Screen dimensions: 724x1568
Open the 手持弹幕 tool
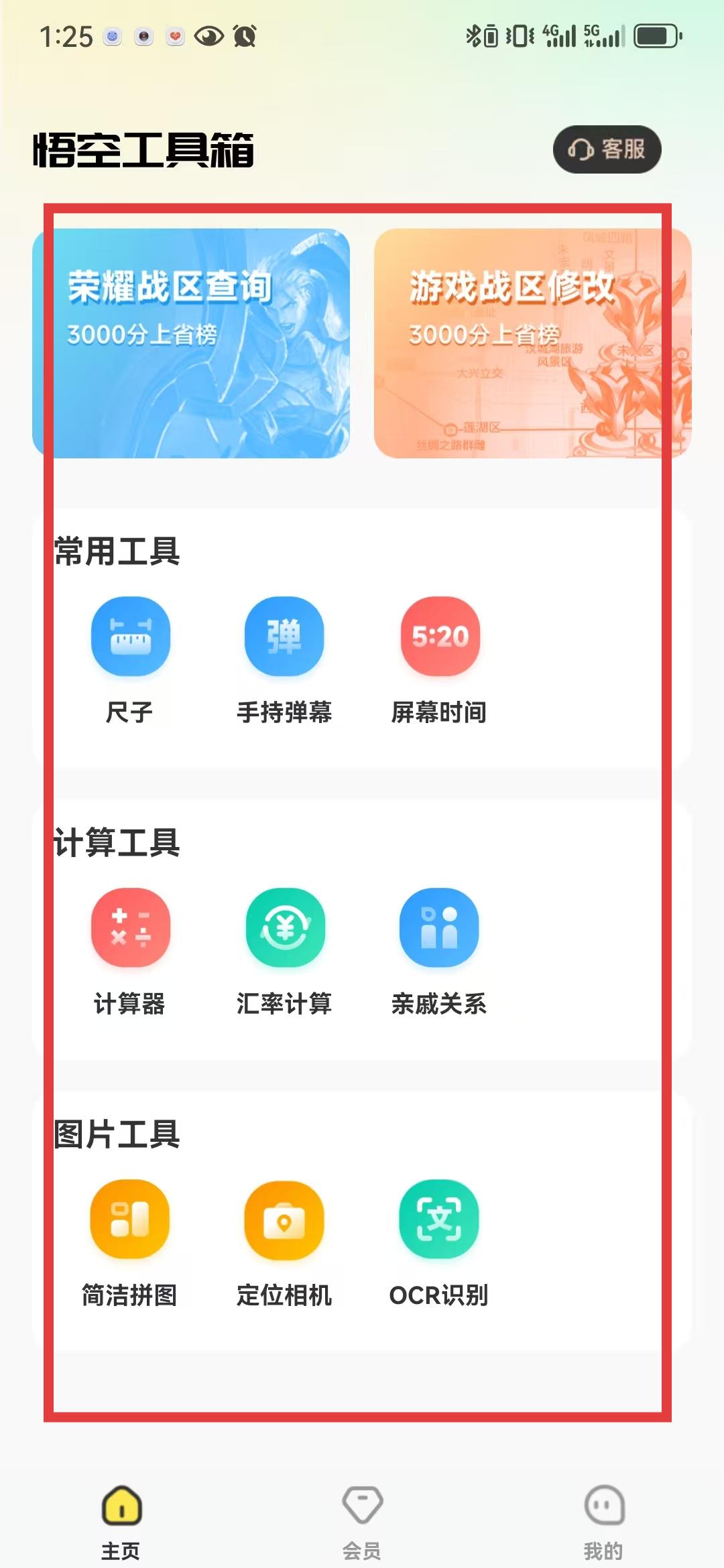284,660
